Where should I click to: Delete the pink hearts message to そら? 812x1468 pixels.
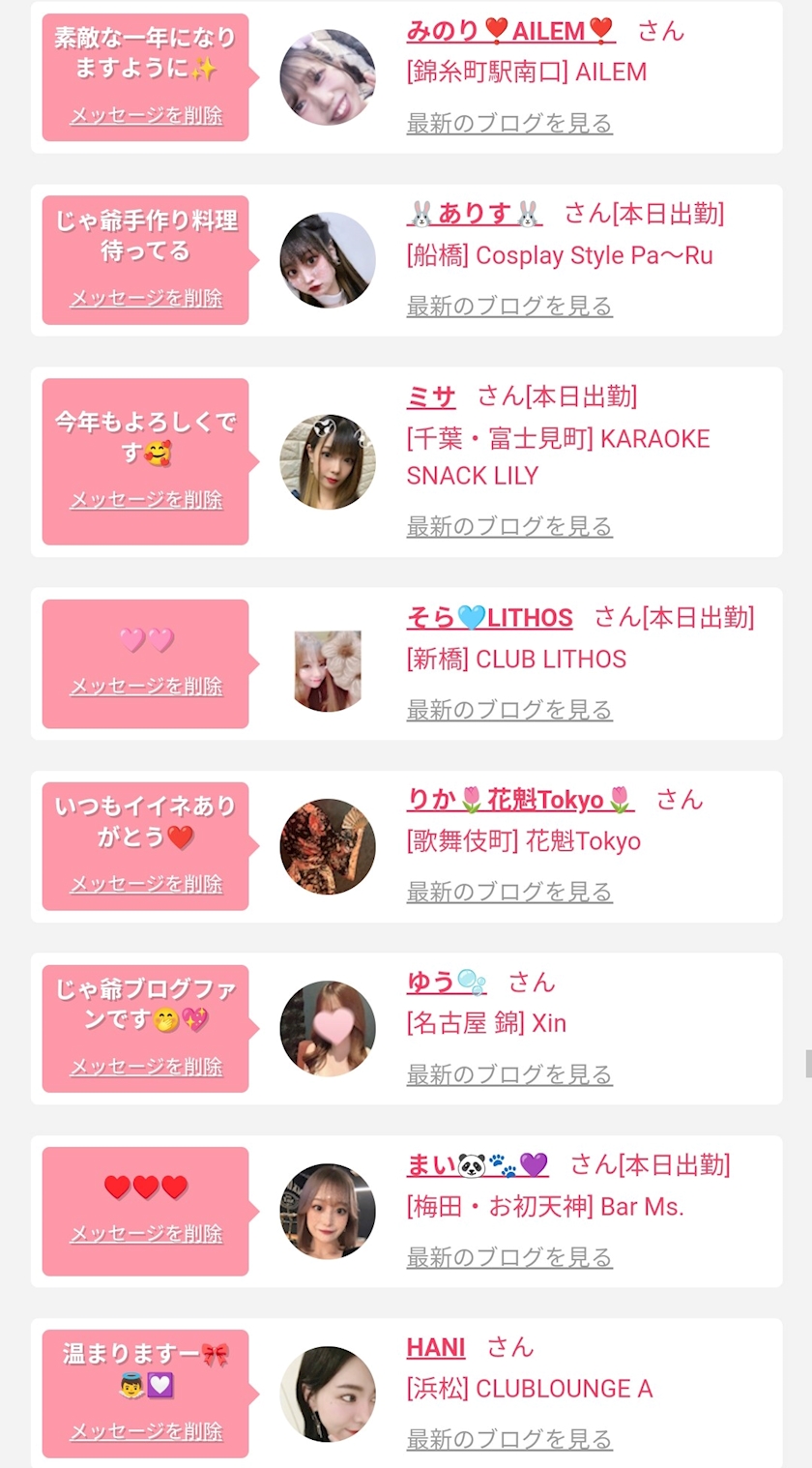coord(146,687)
